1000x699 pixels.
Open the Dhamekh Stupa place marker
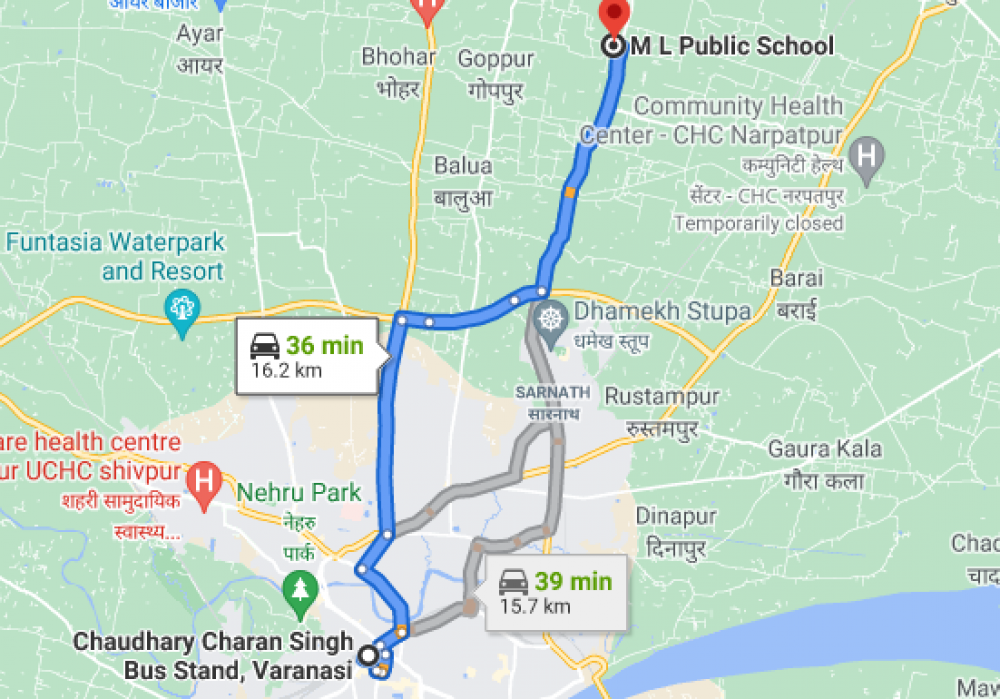click(551, 320)
